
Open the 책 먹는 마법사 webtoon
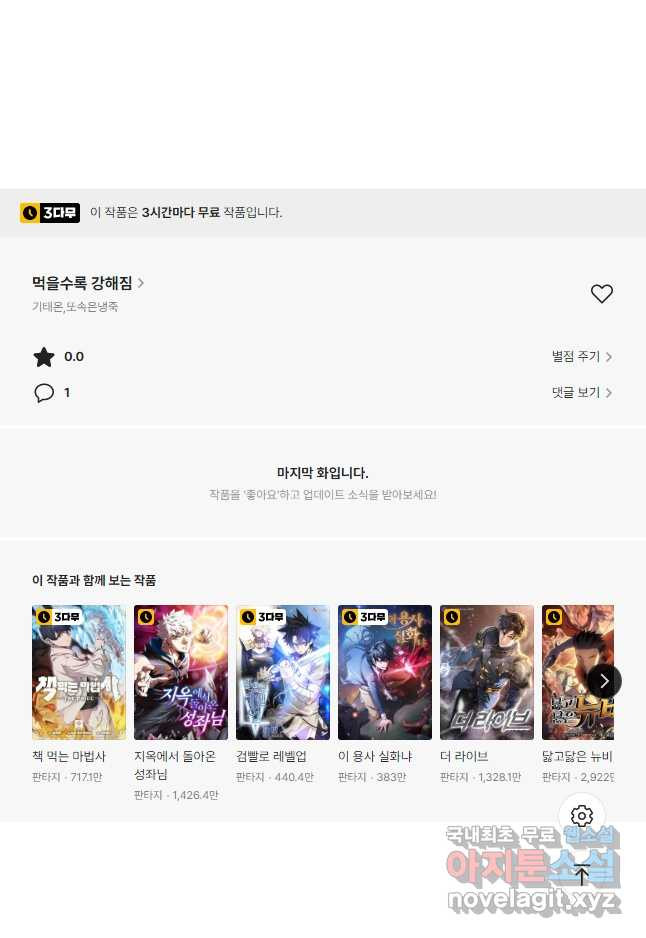point(78,672)
